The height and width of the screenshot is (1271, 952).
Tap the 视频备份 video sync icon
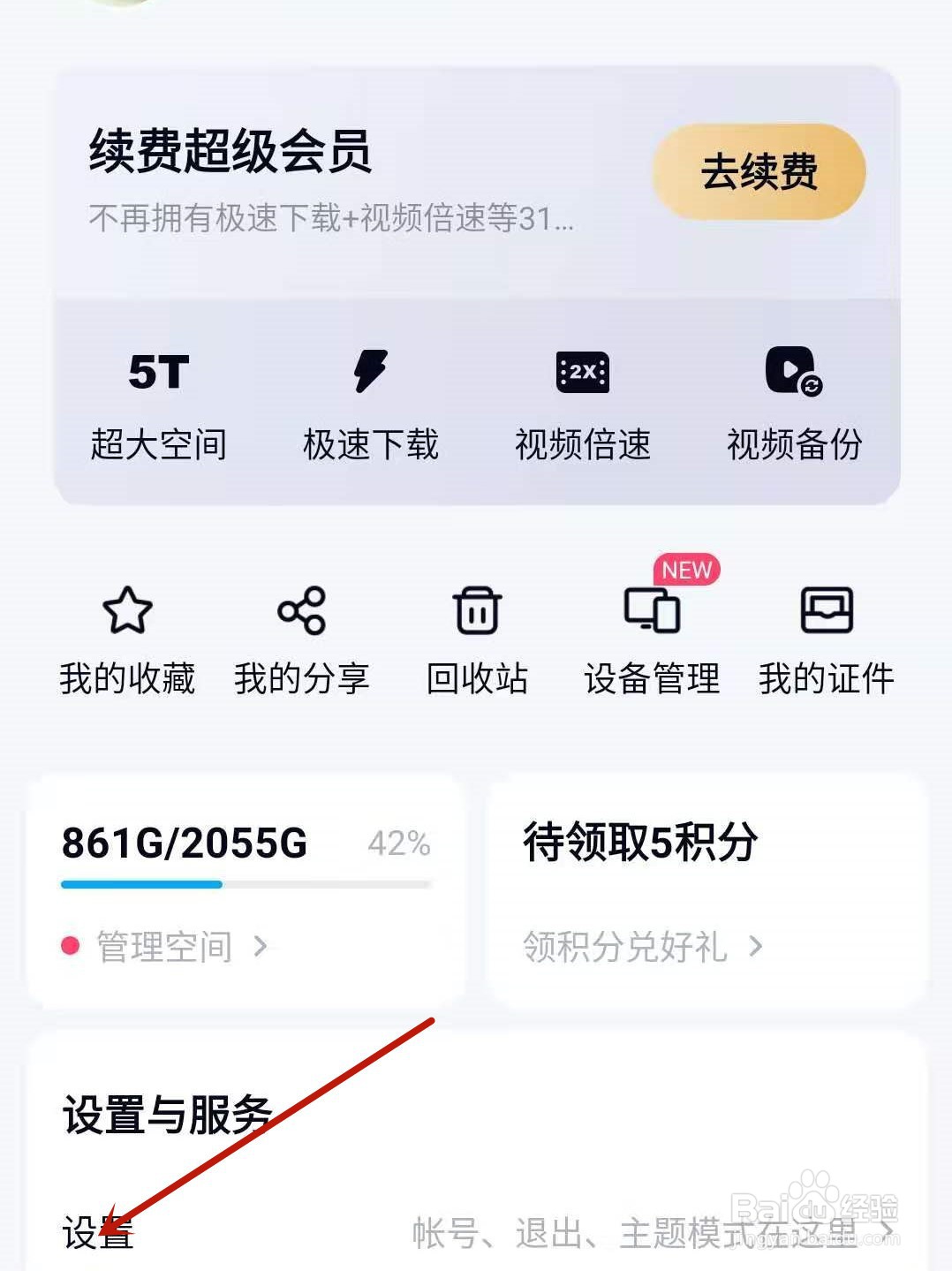(x=794, y=372)
